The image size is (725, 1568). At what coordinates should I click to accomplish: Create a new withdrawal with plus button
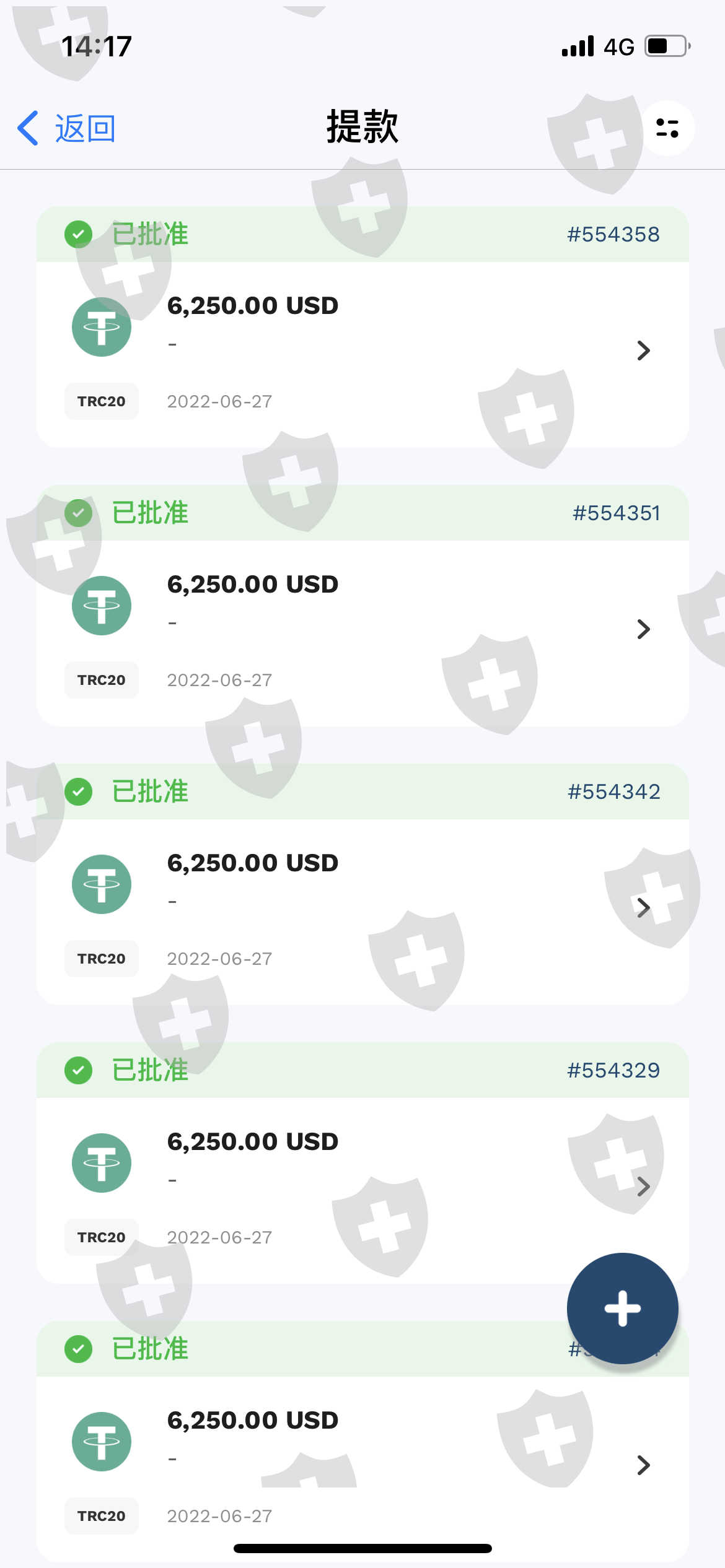tap(622, 1308)
